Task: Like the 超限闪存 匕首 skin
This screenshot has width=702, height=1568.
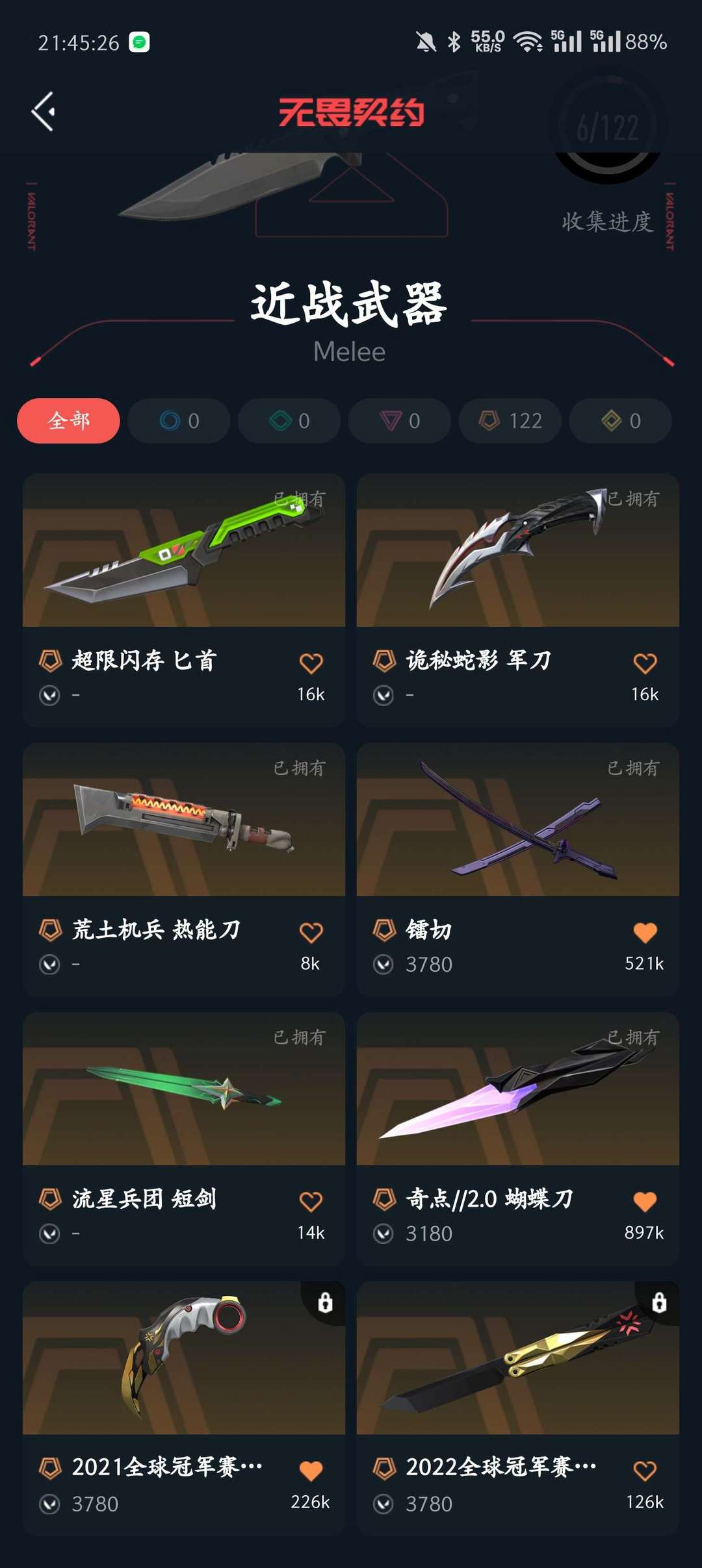Action: (311, 663)
